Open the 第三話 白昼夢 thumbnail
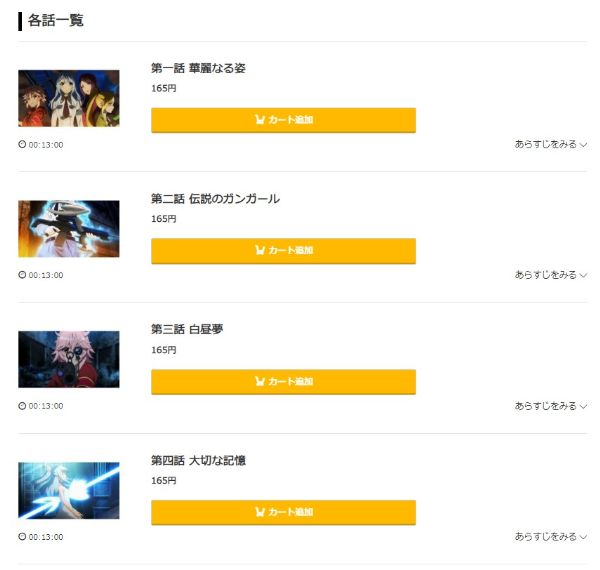Screen dimensions: 600x570 [x=68, y=360]
